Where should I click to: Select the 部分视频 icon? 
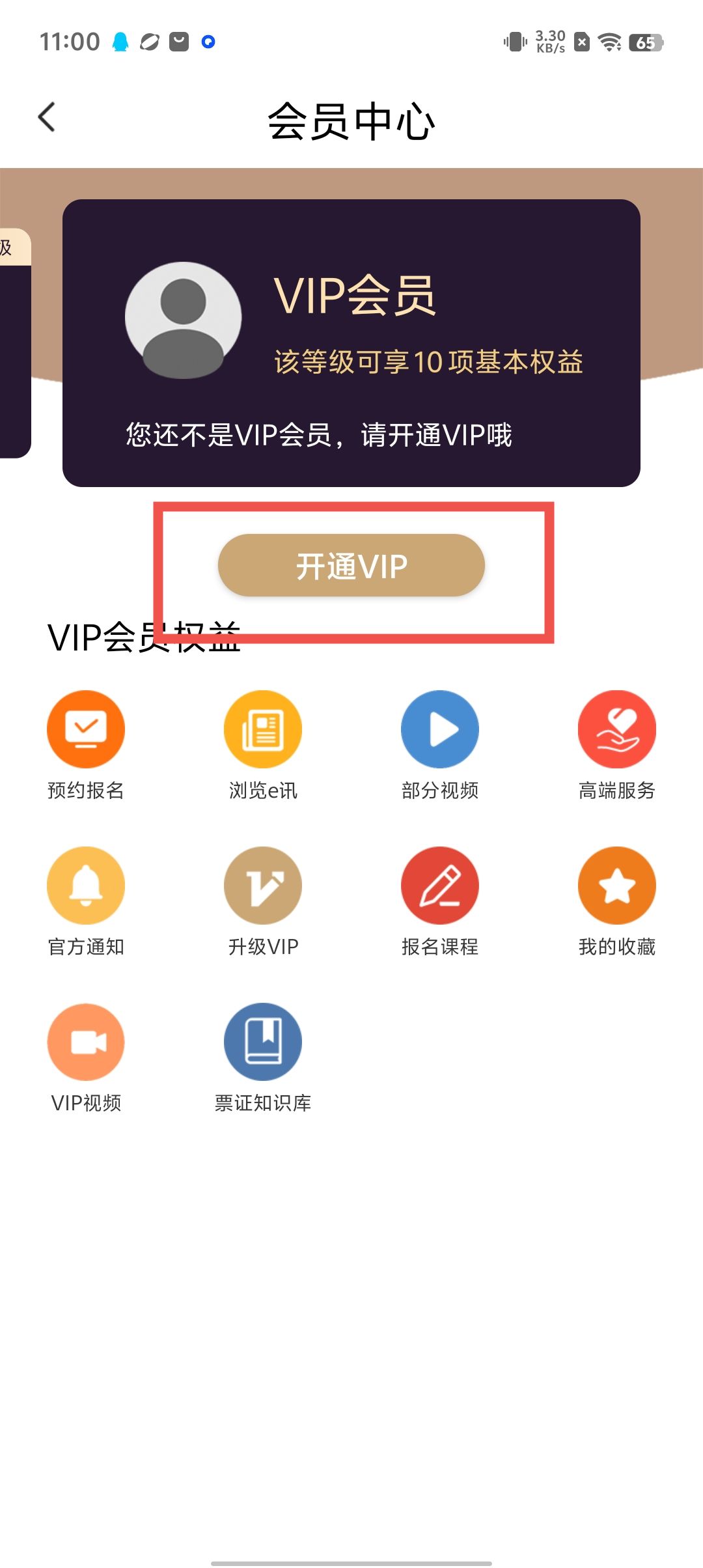[440, 729]
